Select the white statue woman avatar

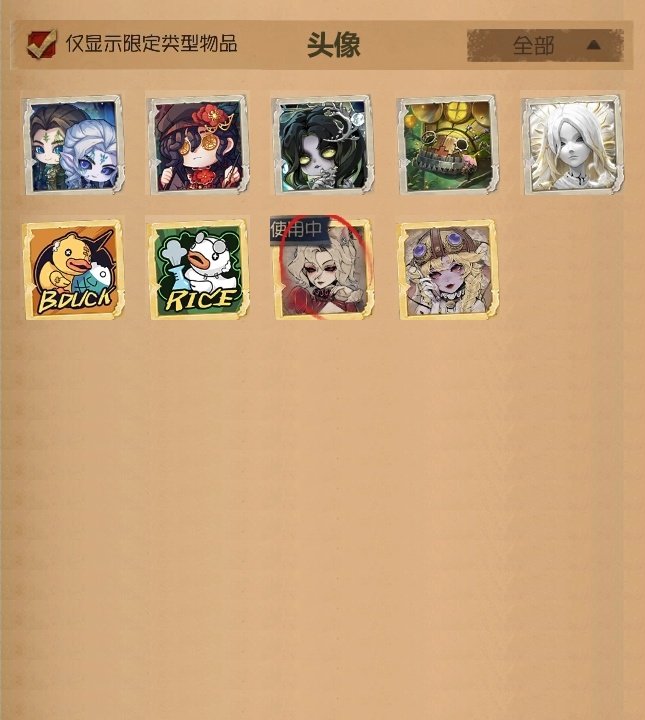click(571, 146)
